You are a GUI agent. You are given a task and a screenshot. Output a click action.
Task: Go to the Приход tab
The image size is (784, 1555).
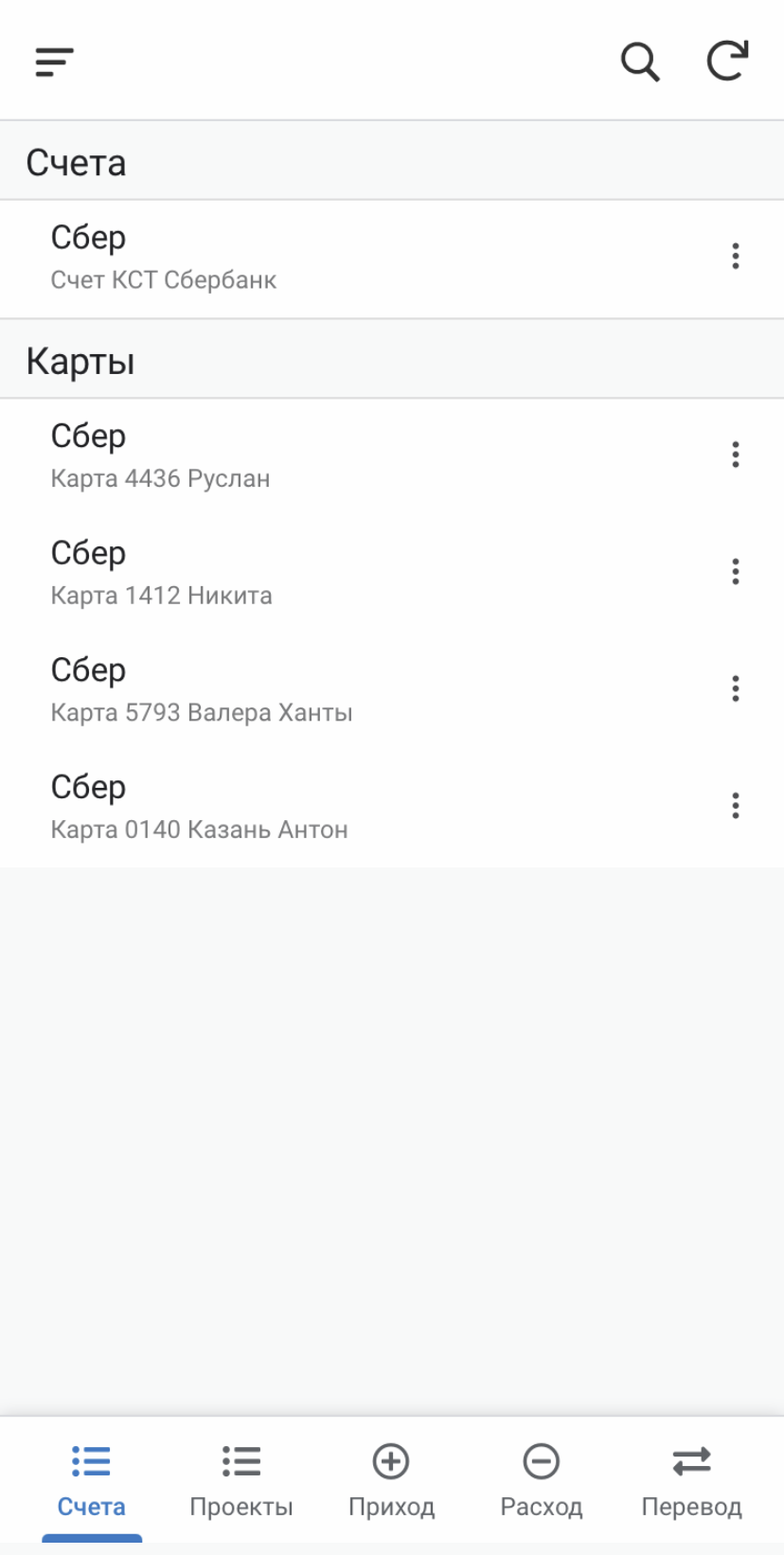tap(391, 1482)
